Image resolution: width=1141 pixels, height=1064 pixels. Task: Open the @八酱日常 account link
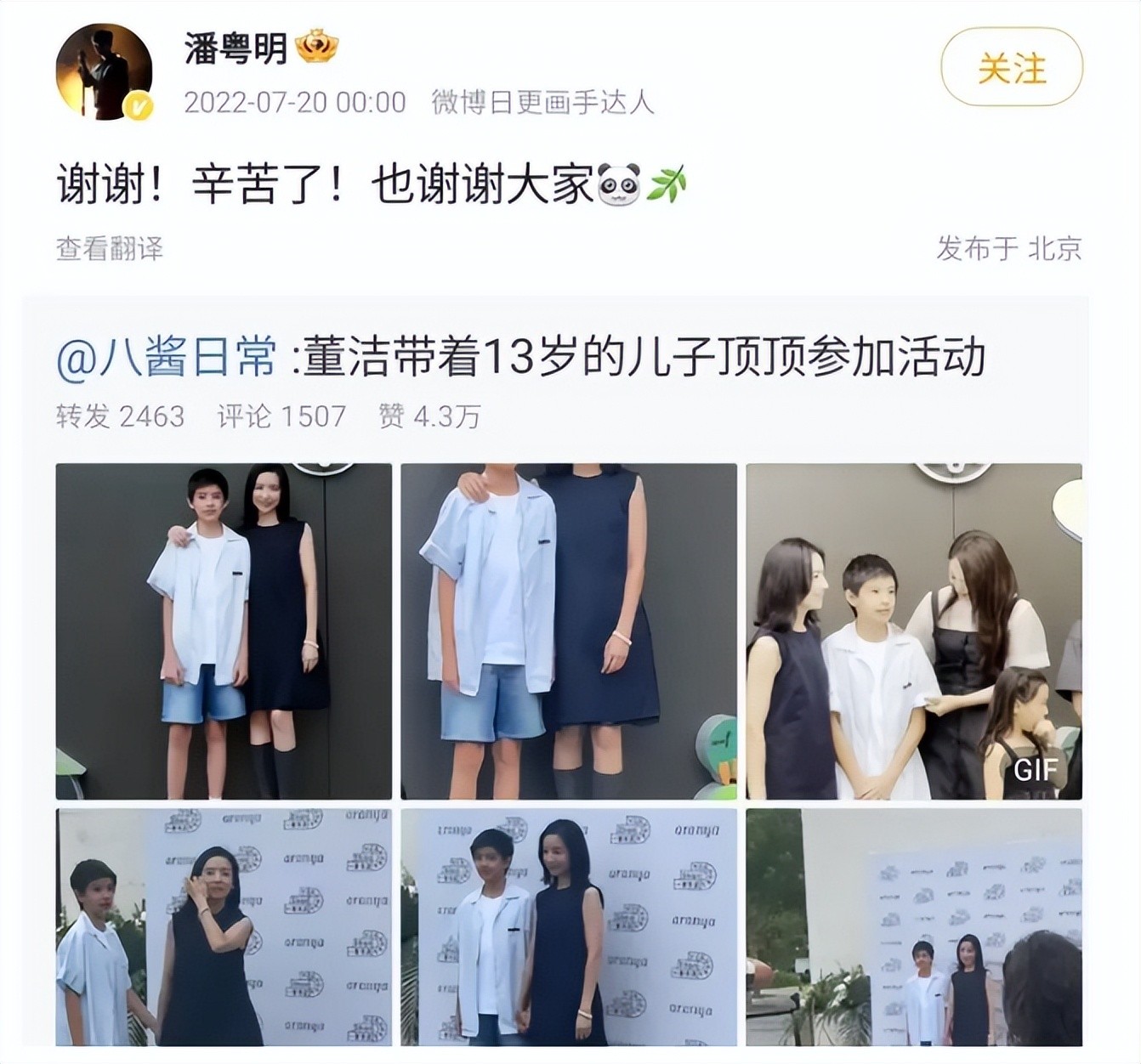pyautogui.click(x=166, y=357)
